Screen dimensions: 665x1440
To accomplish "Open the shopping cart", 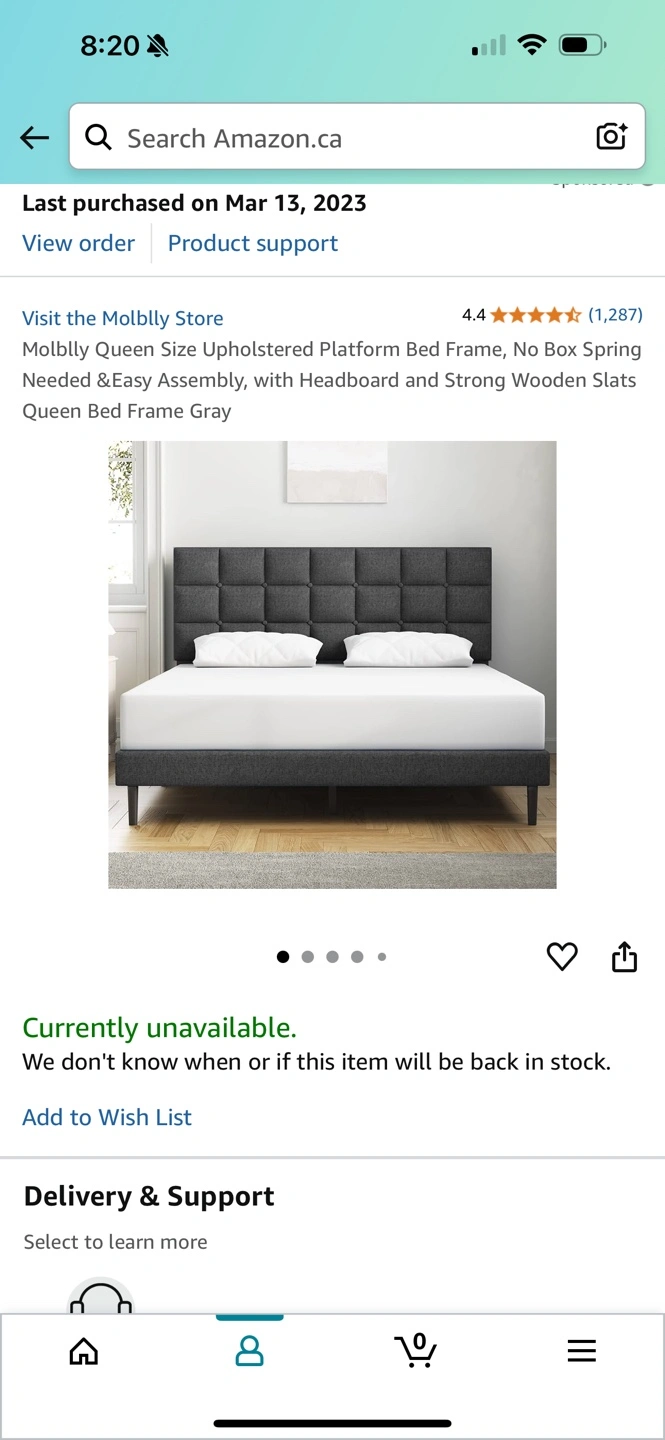I will 416,1350.
